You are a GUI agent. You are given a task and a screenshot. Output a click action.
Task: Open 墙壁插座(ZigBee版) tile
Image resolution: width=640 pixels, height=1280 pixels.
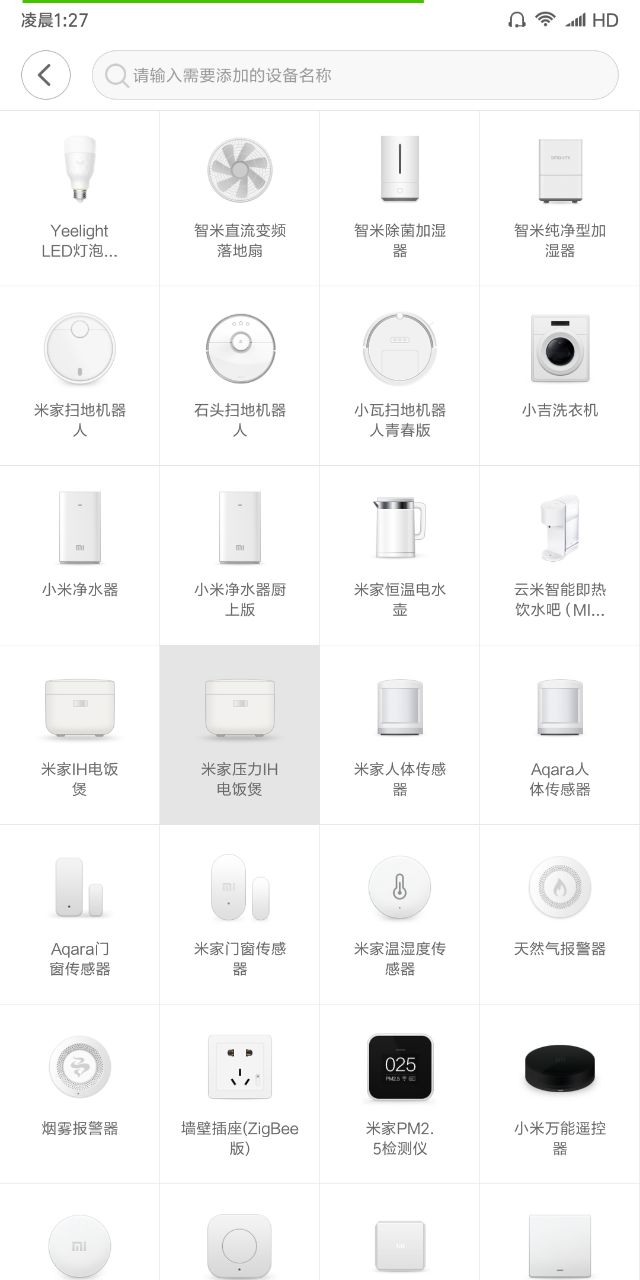click(x=240, y=1094)
